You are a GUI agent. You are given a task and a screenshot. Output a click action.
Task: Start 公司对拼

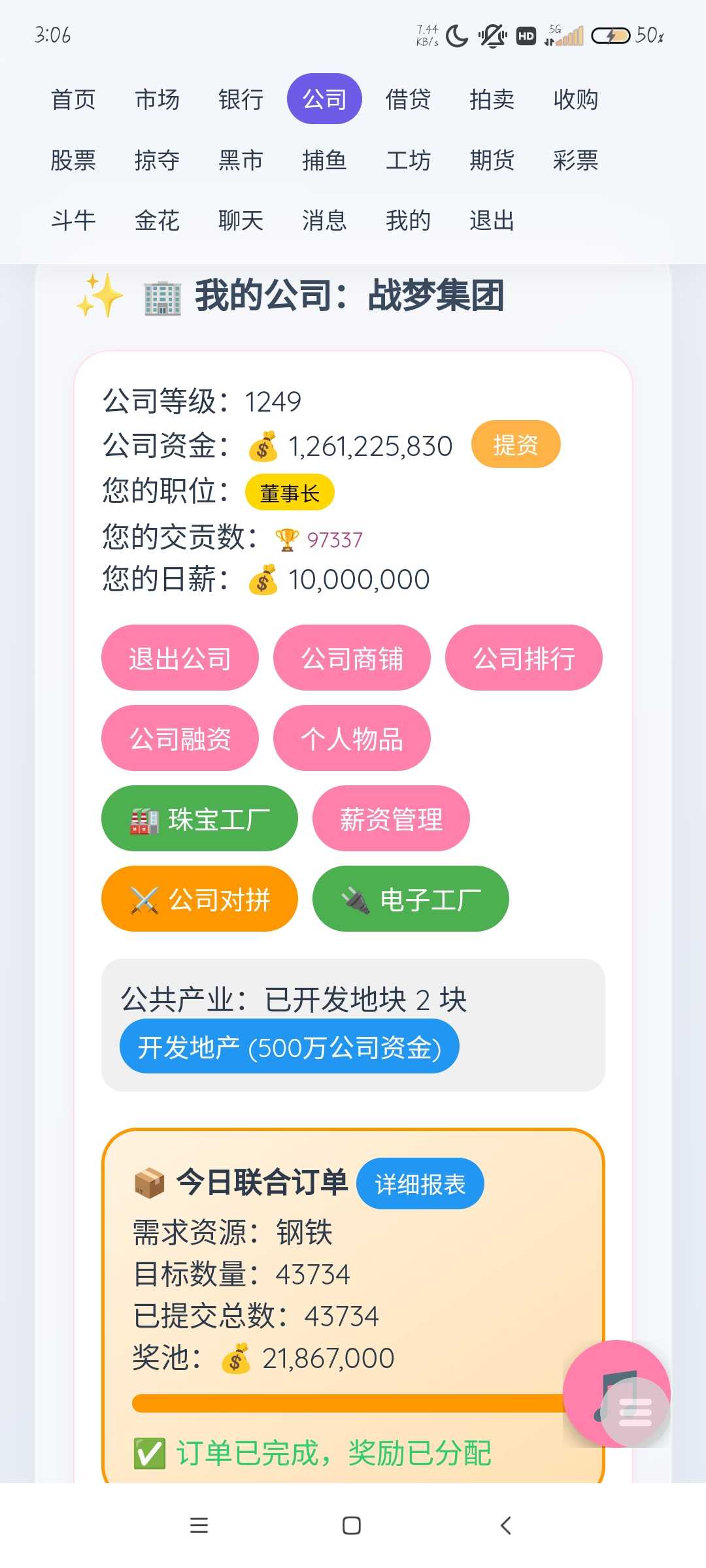click(x=199, y=899)
